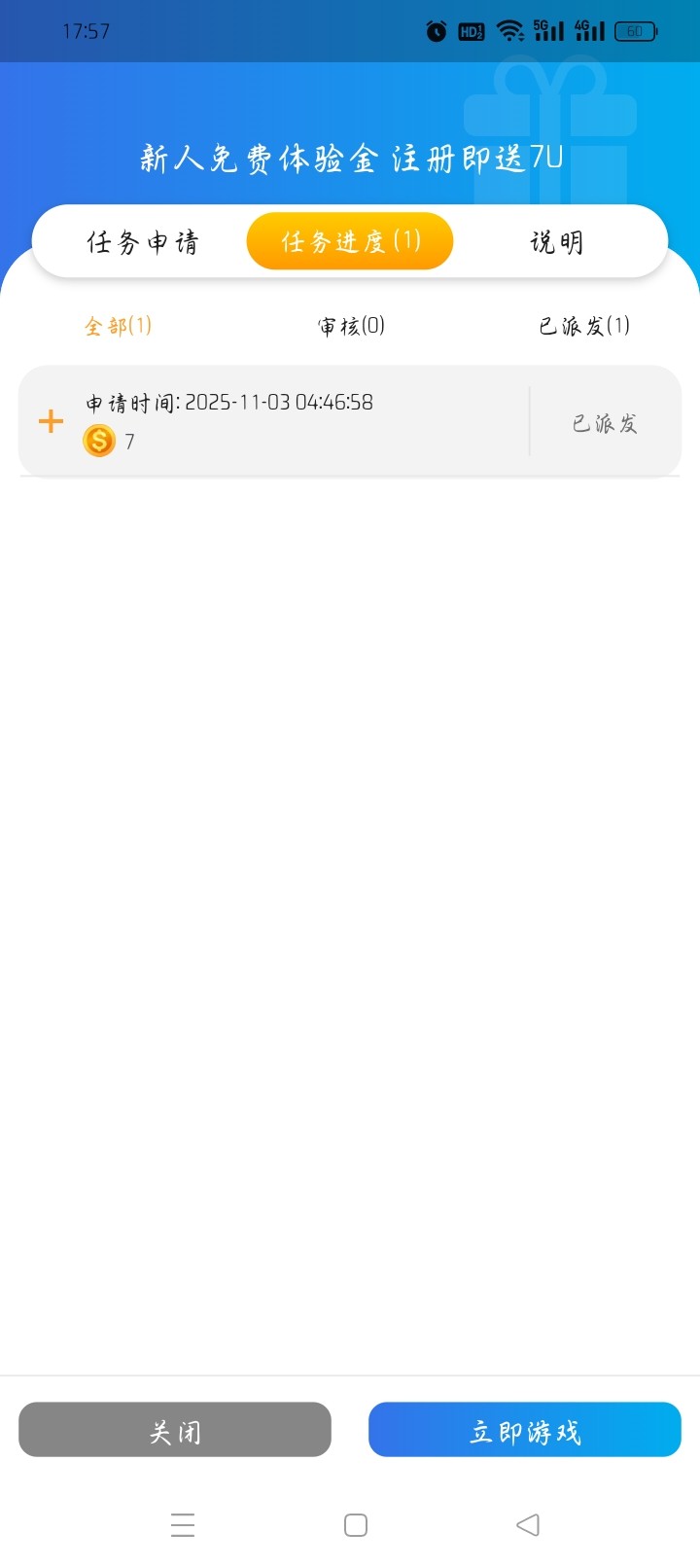Show 全部(1) task records
The image size is (700, 1568).
(118, 326)
